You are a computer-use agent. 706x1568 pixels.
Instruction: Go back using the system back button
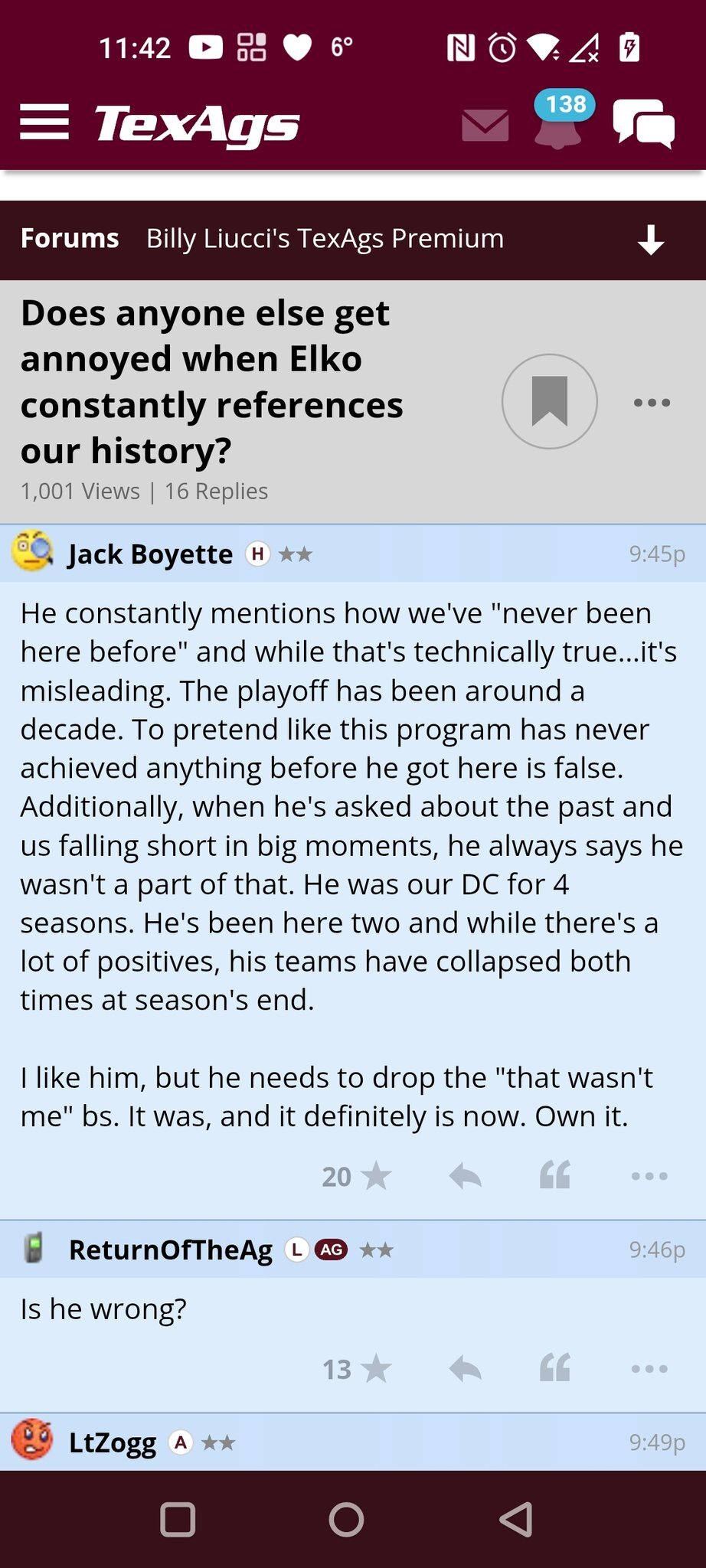[516, 1519]
